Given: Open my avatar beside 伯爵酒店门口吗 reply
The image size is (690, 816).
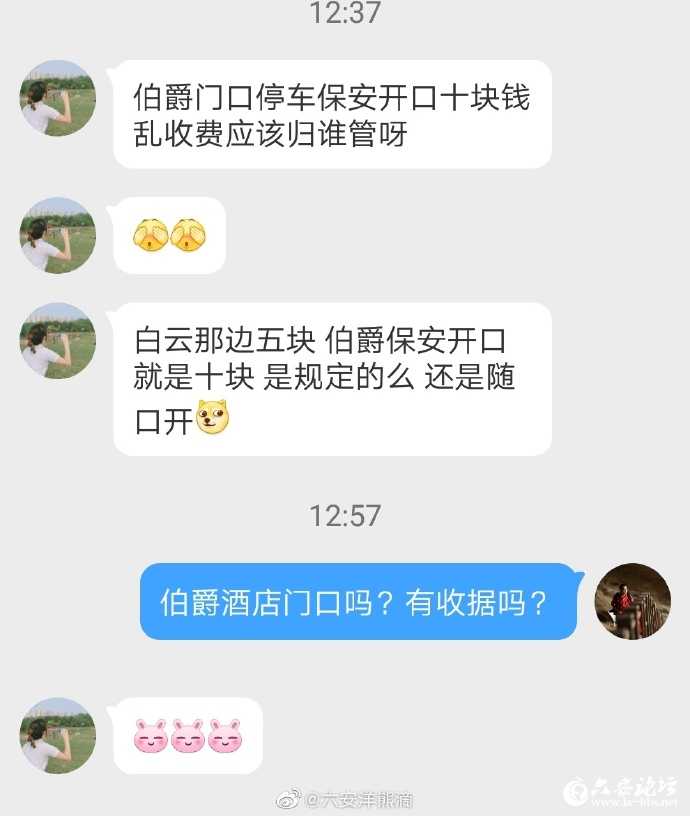Looking at the screenshot, I should (x=632, y=601).
